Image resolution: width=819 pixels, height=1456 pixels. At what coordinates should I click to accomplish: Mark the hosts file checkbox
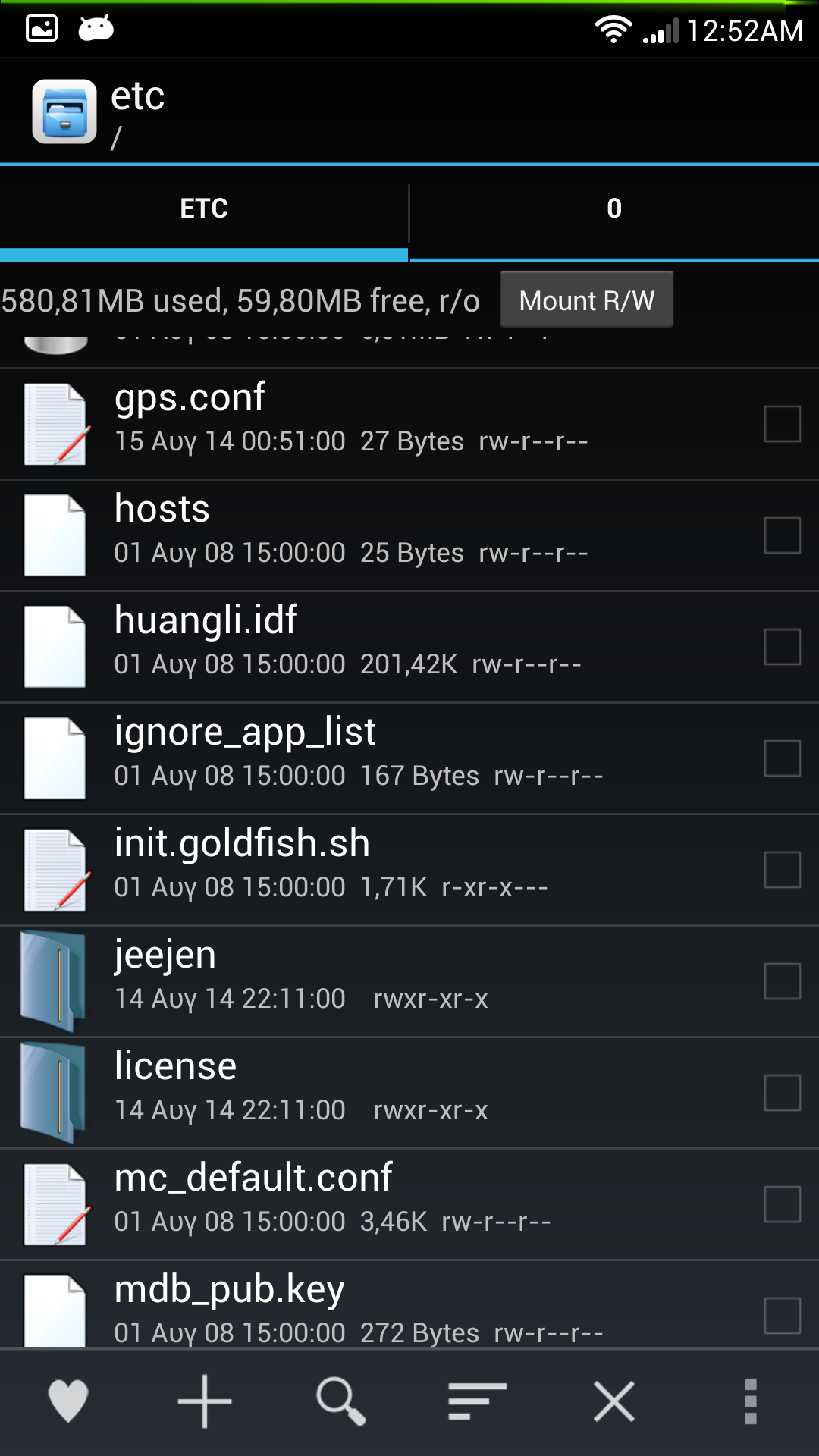click(782, 535)
